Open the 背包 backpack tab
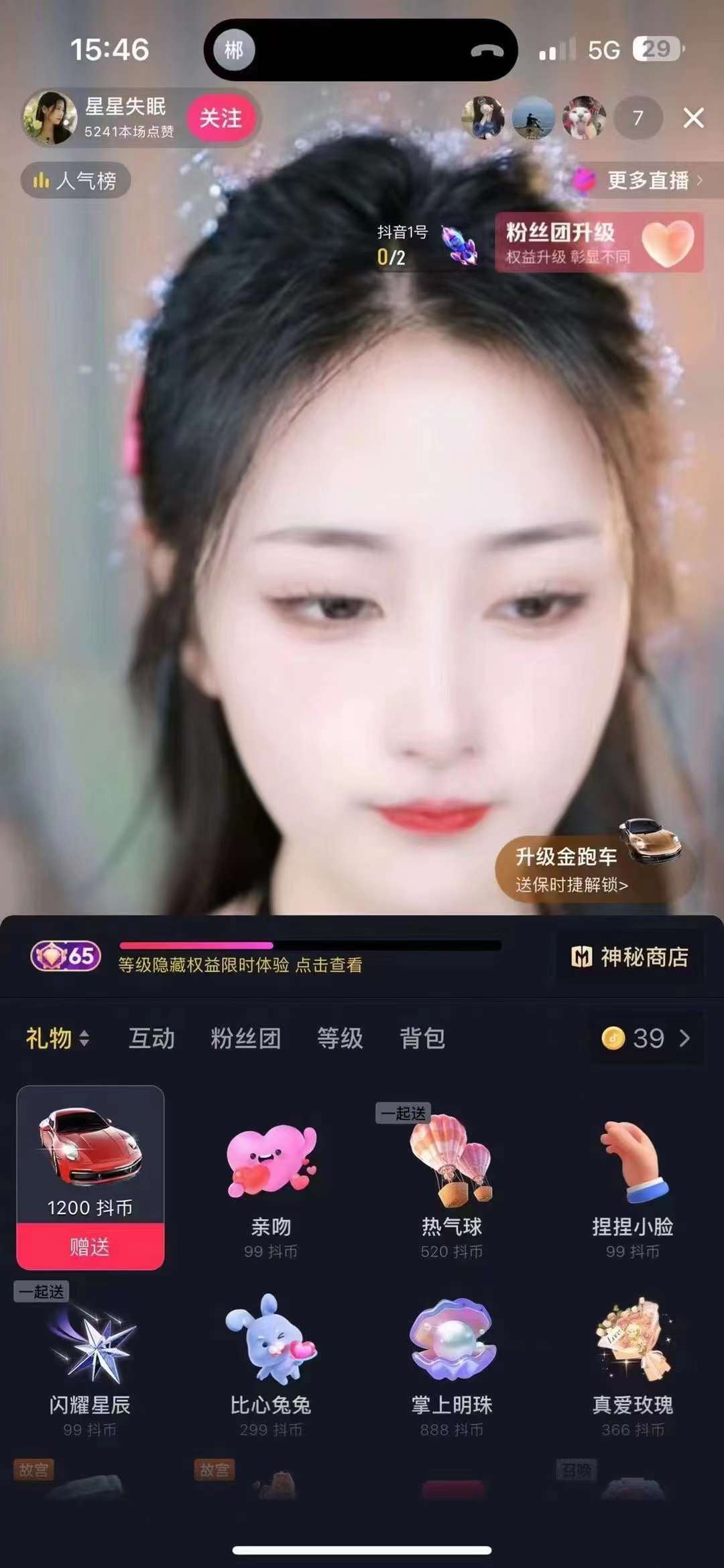The image size is (724, 1568). [422, 1038]
